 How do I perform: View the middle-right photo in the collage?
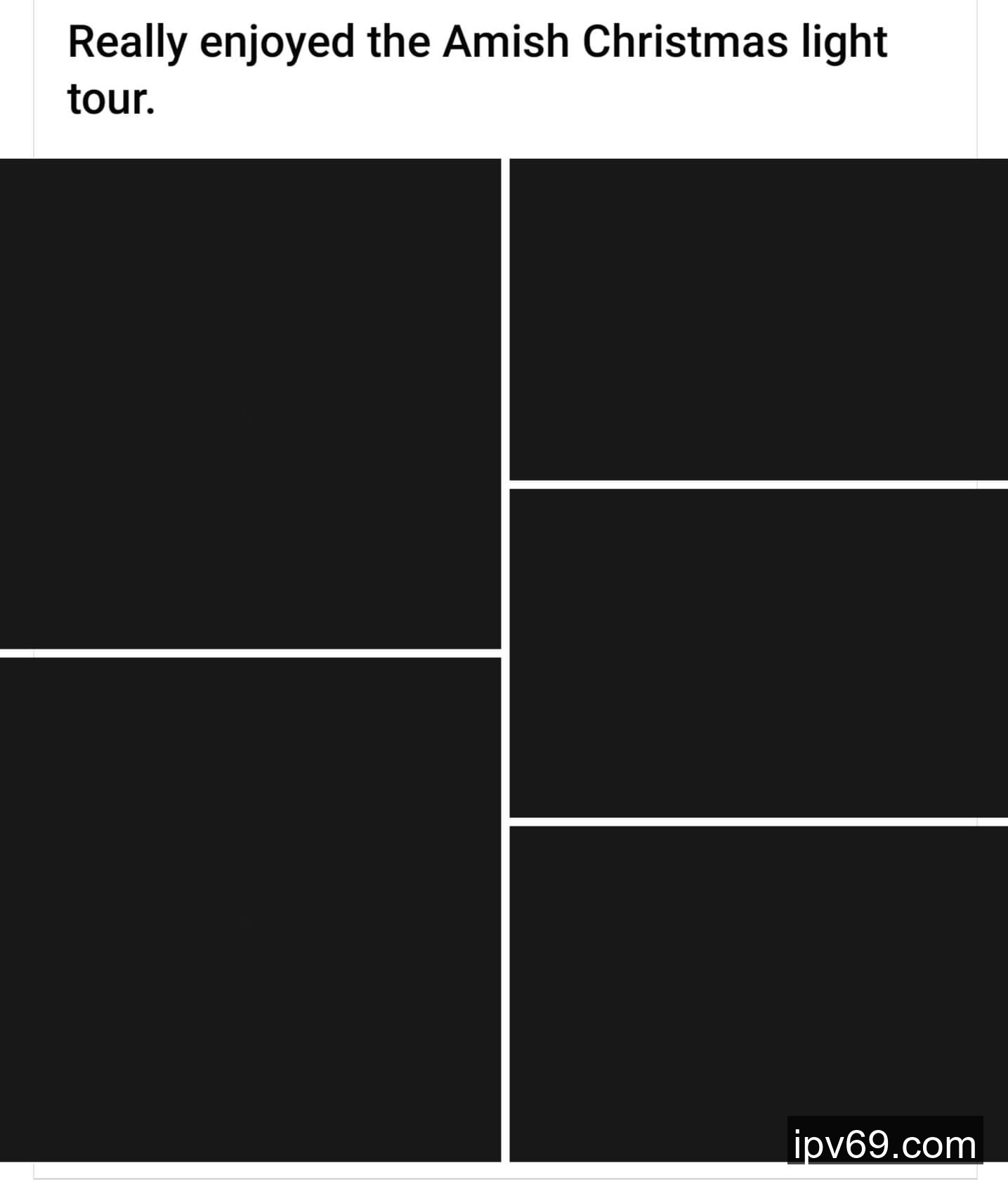click(758, 653)
